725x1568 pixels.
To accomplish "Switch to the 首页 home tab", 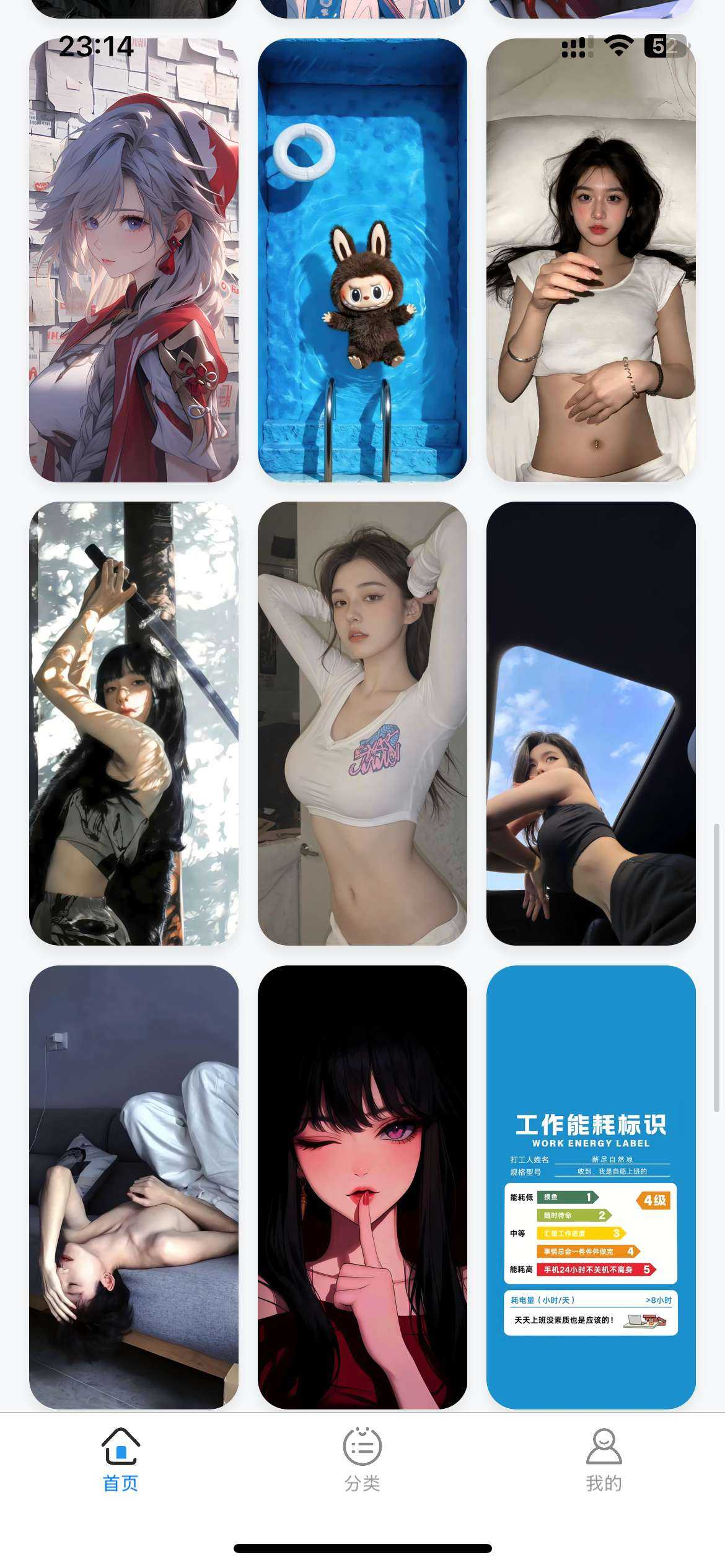I will [121, 1460].
